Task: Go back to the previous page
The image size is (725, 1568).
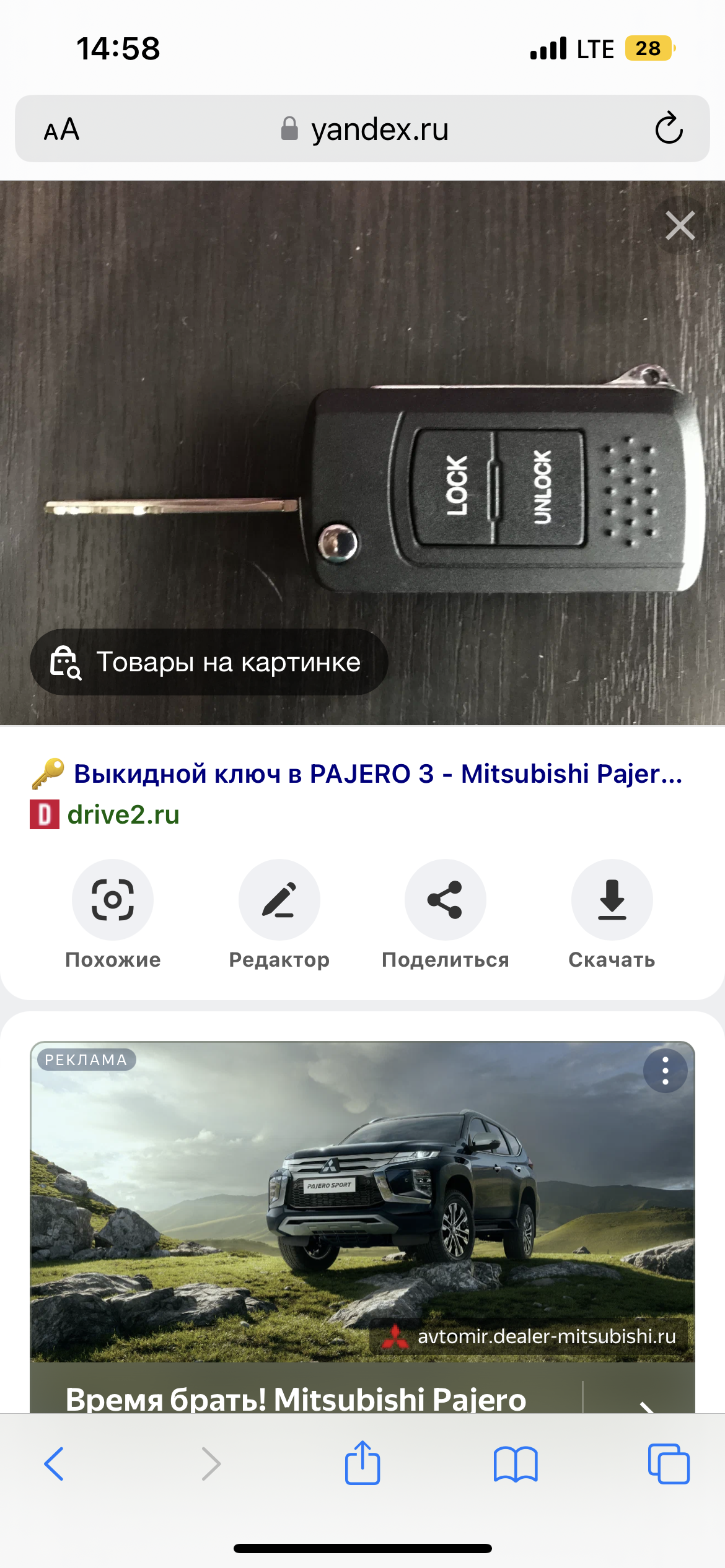Action: 54,1464
